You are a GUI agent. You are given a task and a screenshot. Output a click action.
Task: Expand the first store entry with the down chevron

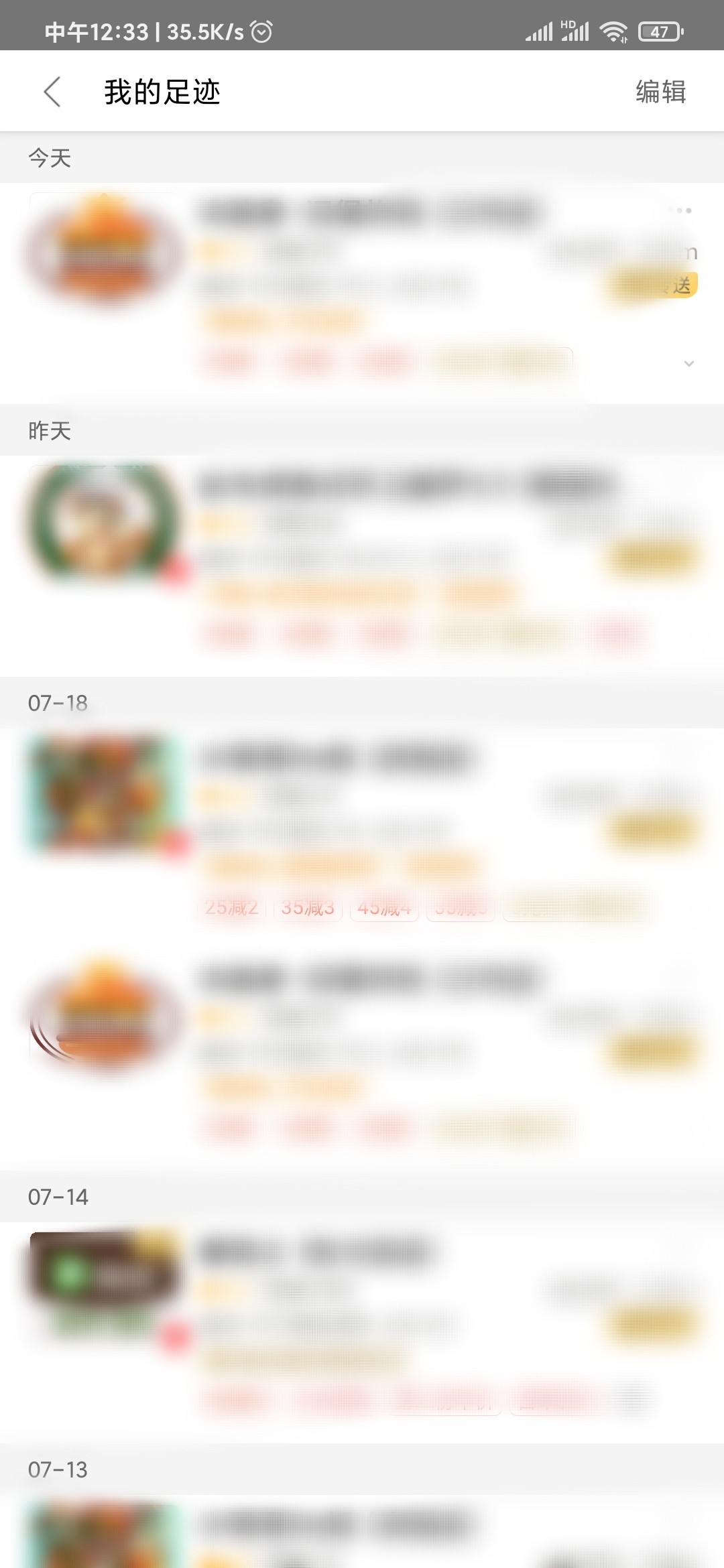tap(689, 364)
